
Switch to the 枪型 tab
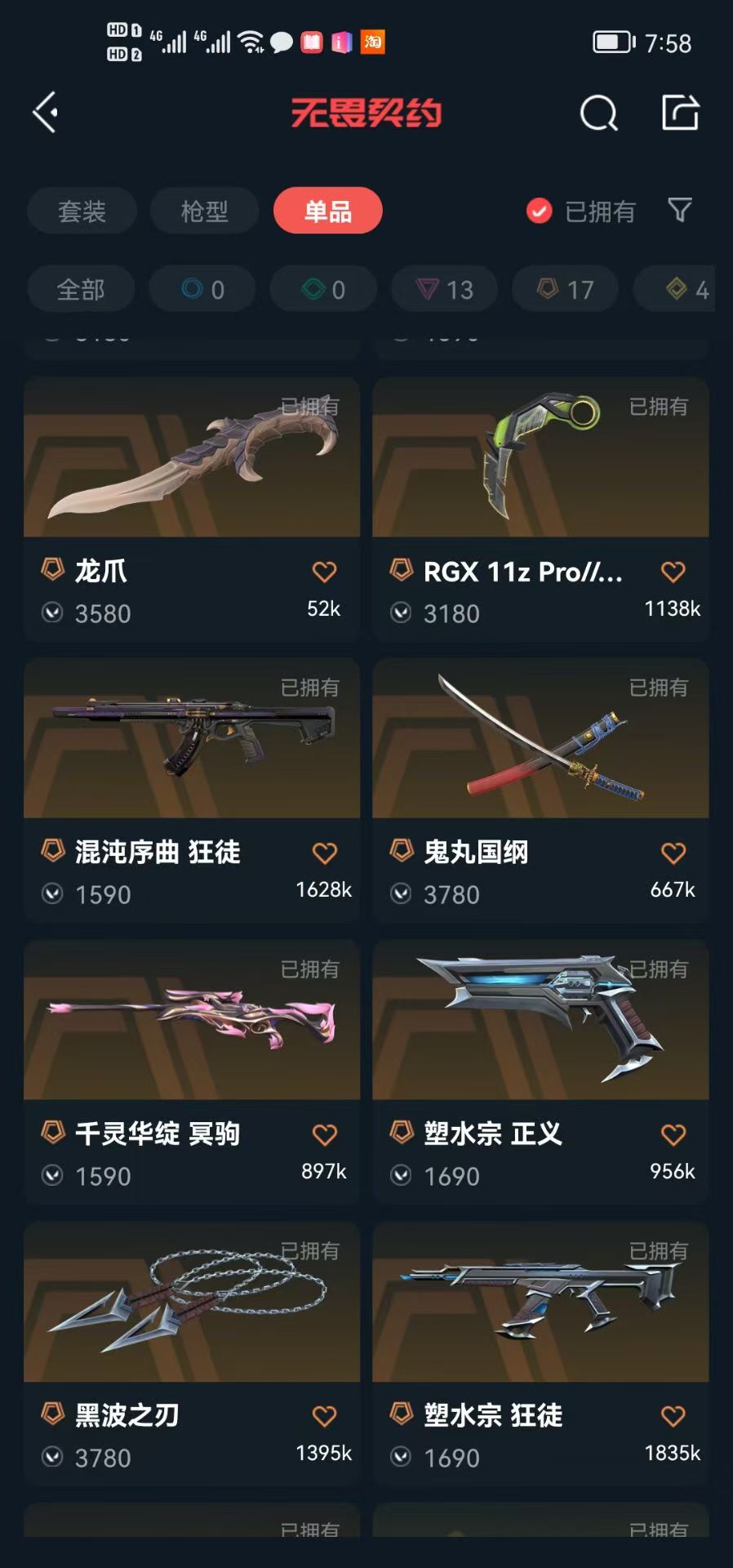204,212
